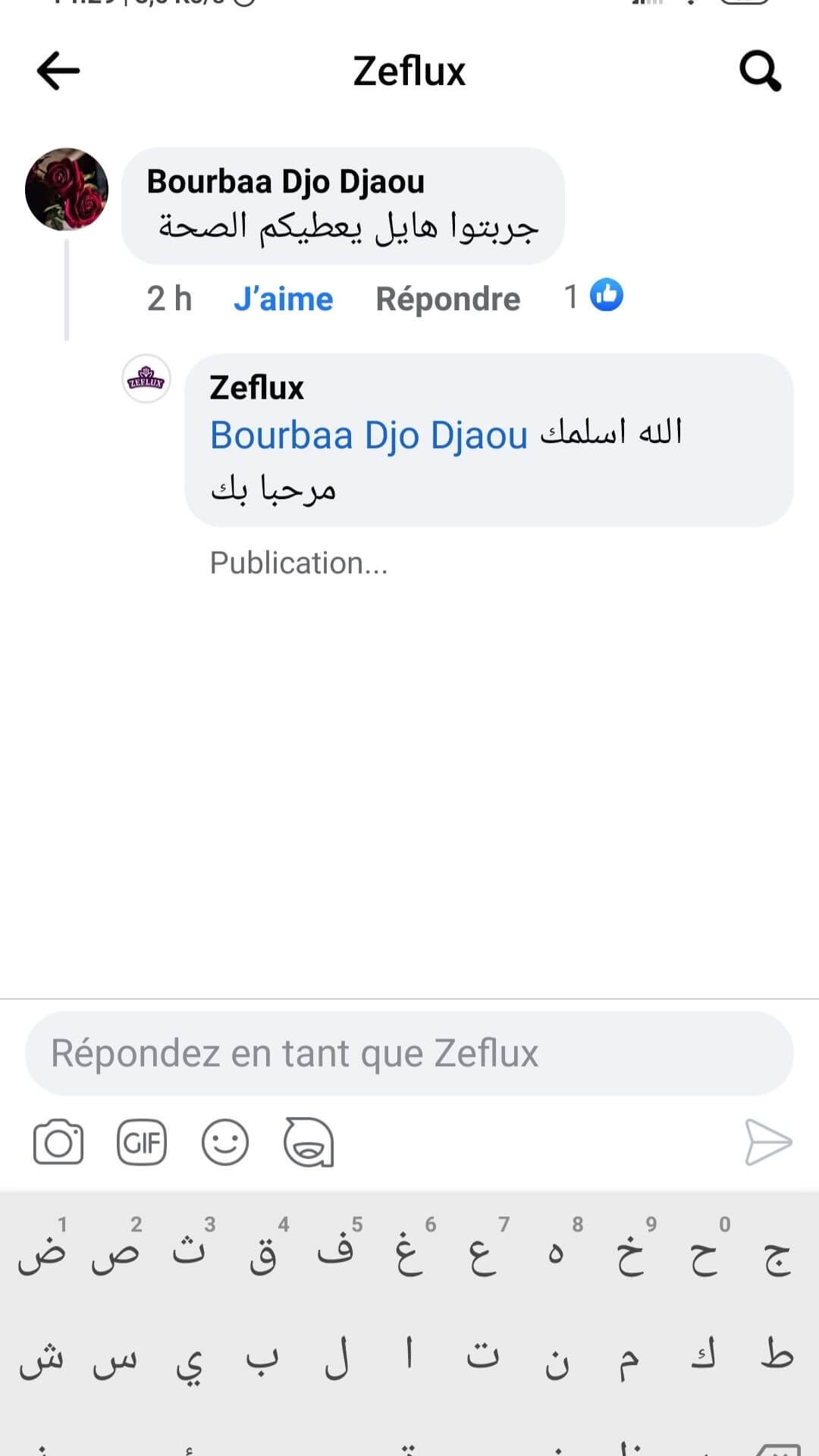Type the letter ض on the keyboard

click(42, 1255)
